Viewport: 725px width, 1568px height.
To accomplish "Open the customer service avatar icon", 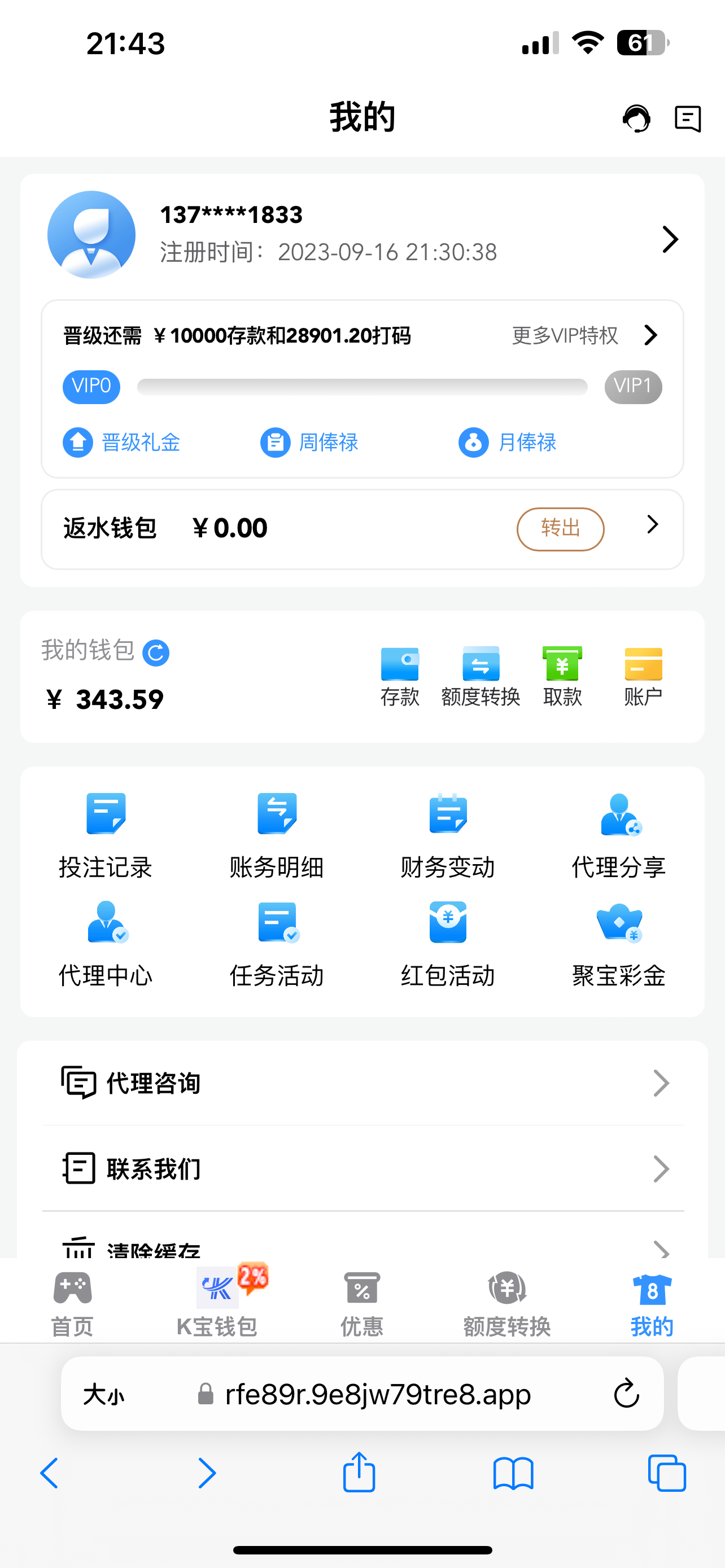I will point(636,119).
